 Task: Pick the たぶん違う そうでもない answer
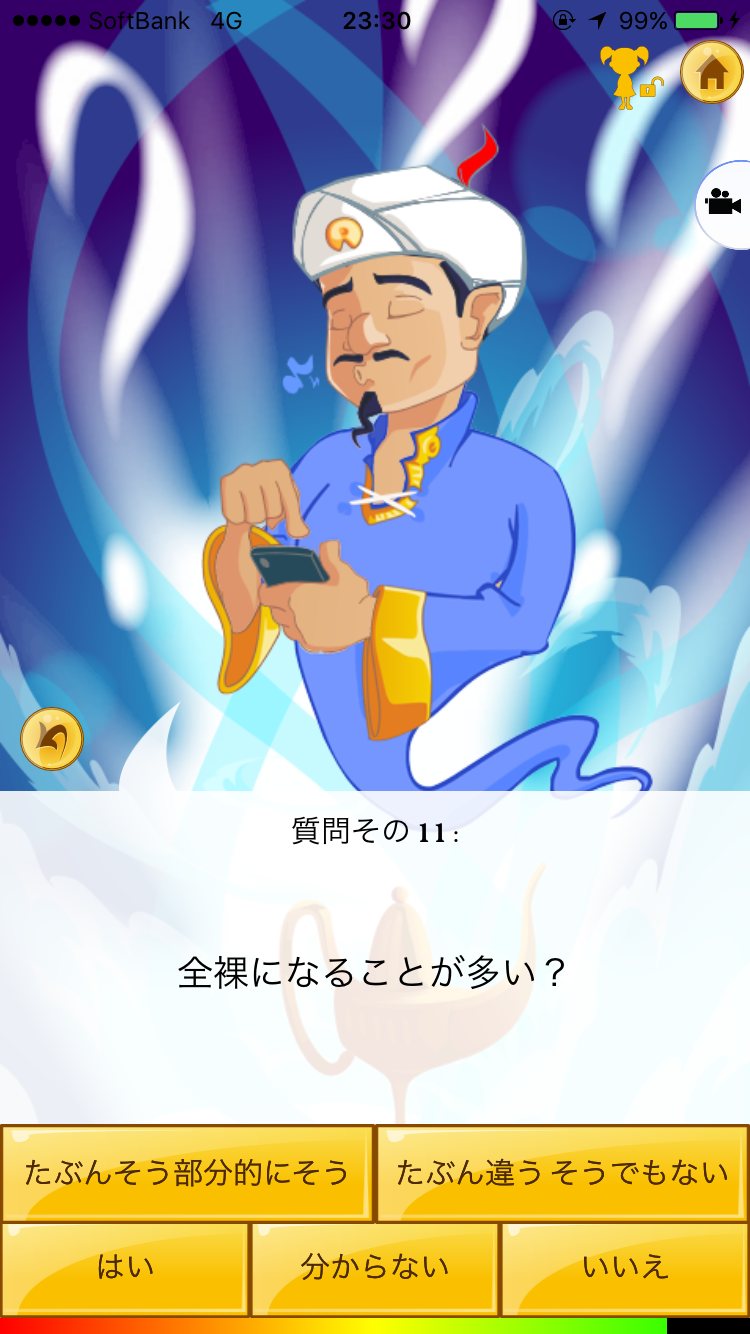coord(562,1172)
